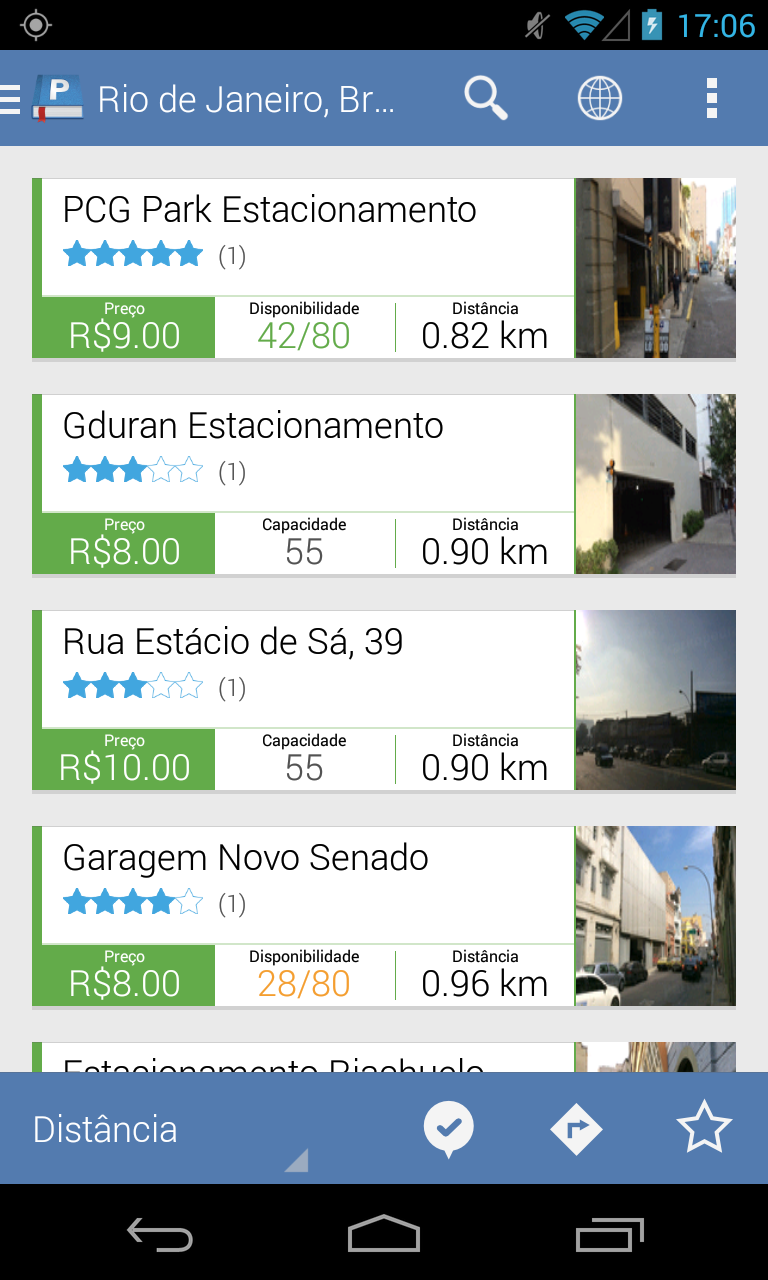Expand the Distância sort dropdown
This screenshot has height=1280, width=768.
click(170, 1130)
